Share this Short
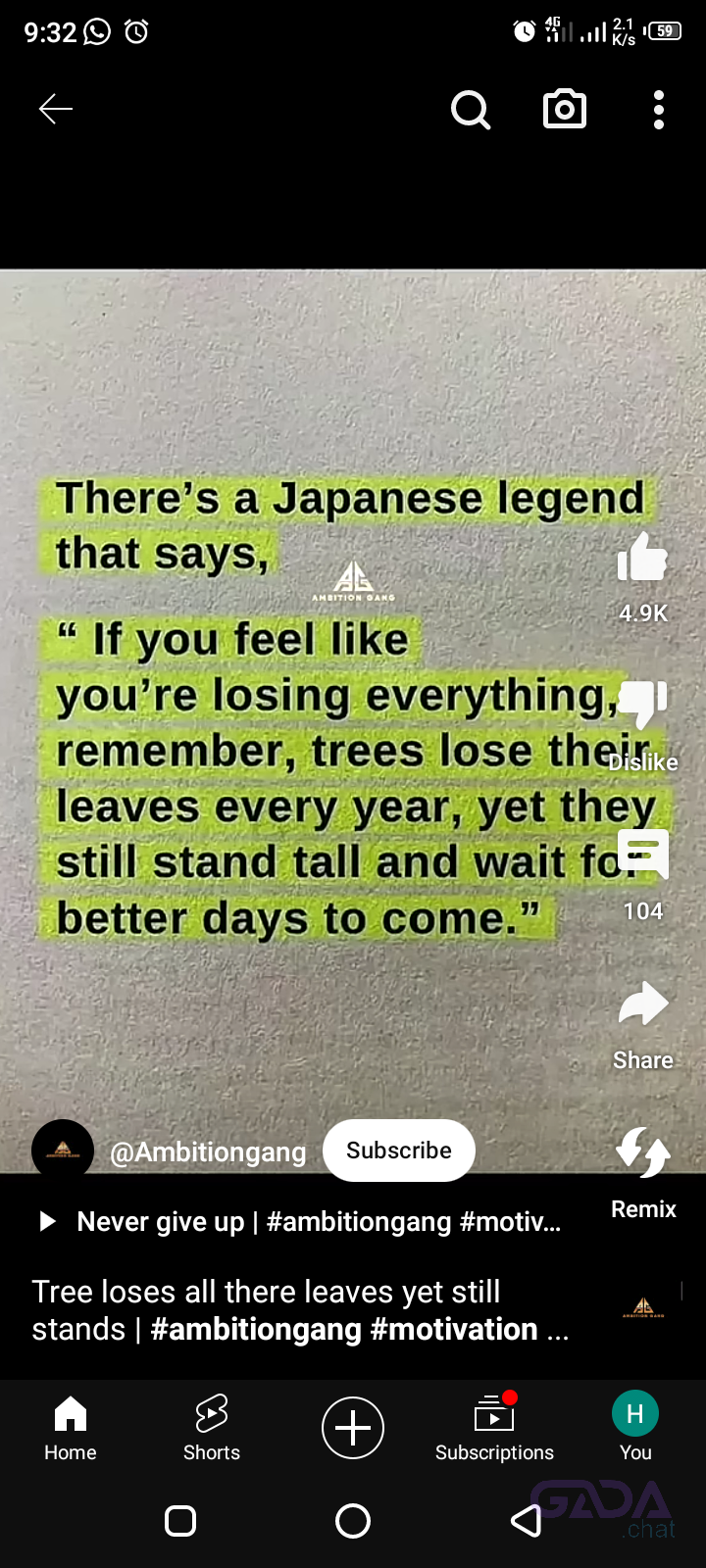Image resolution: width=706 pixels, height=1568 pixels. (642, 1006)
